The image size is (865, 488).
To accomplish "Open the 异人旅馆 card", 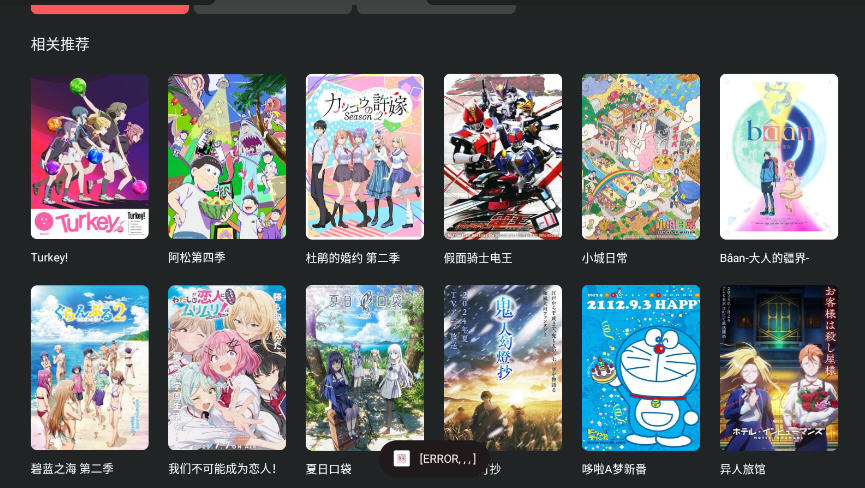I will (779, 368).
